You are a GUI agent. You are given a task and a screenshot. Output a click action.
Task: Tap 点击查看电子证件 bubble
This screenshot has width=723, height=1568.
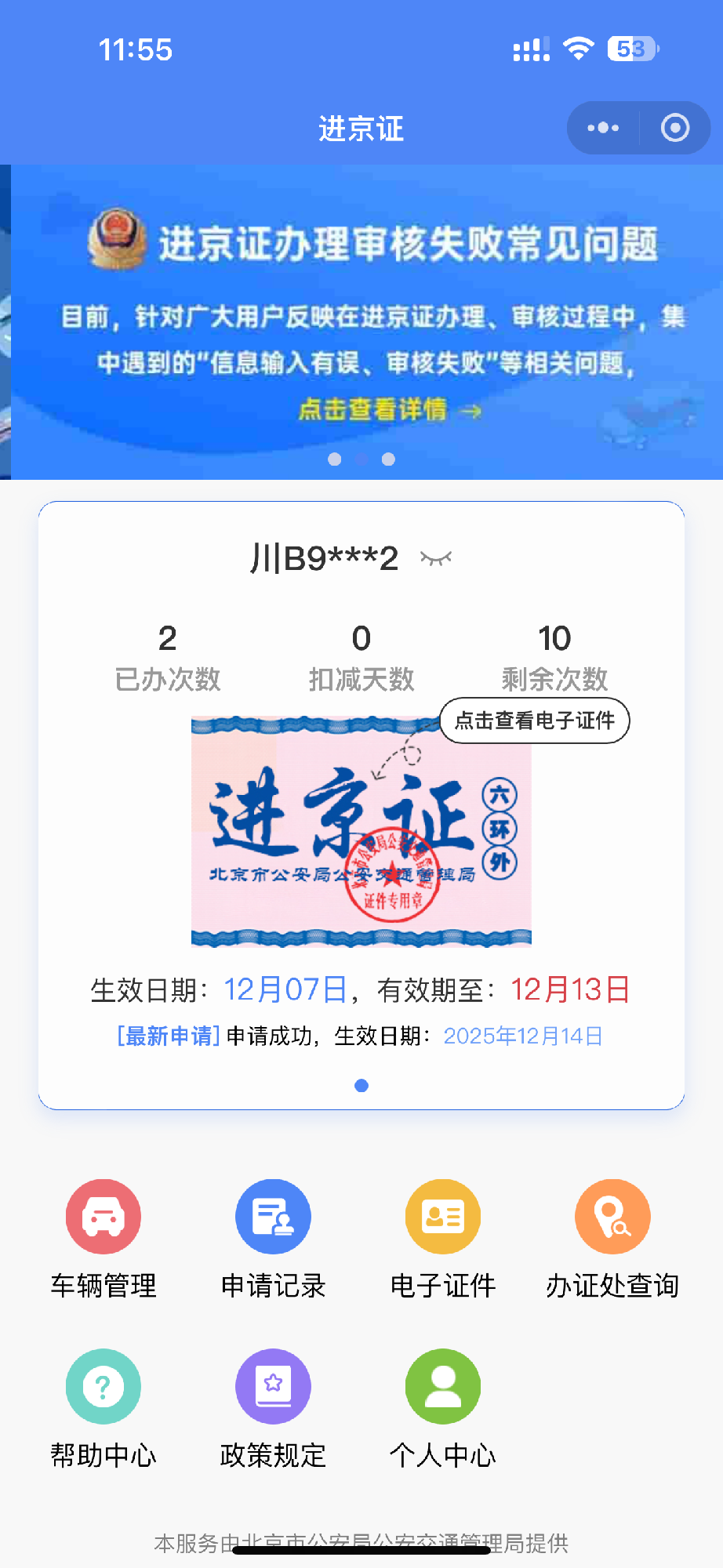tap(535, 720)
